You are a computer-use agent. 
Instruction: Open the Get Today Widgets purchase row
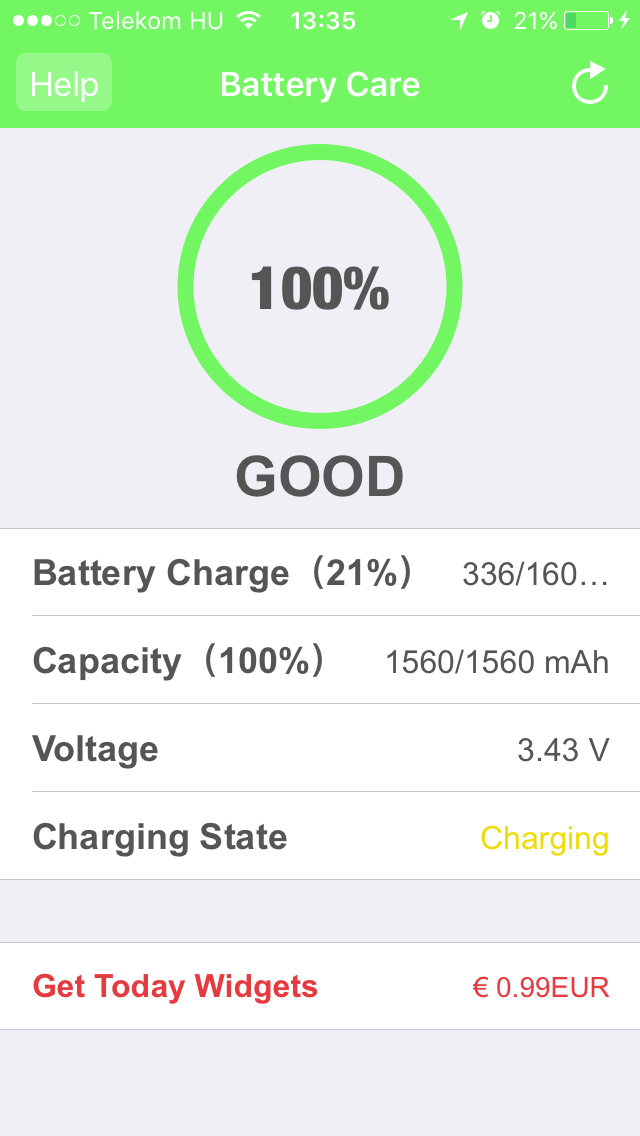point(320,987)
